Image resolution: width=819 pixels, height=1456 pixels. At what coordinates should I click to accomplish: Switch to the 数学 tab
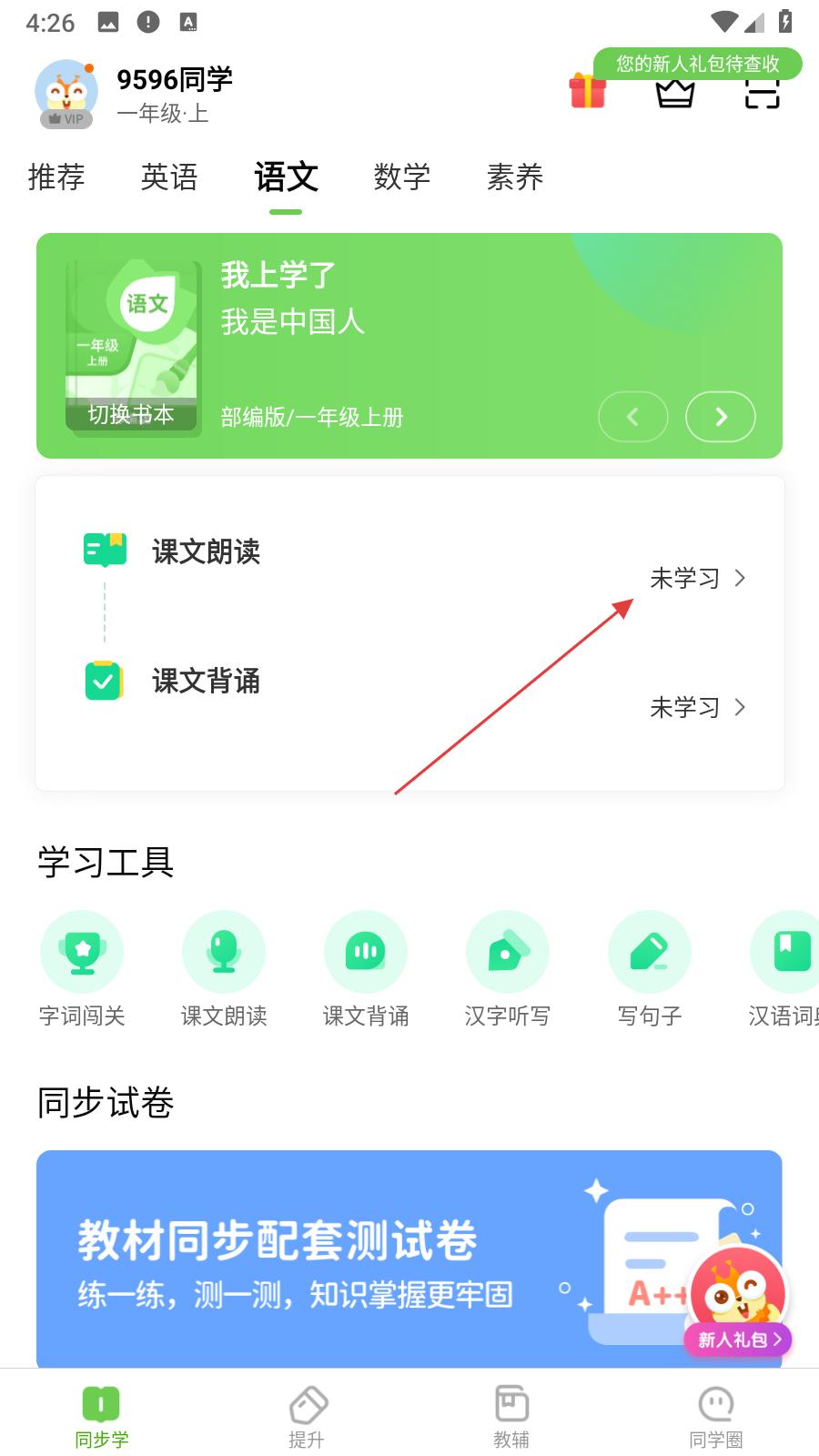(x=401, y=177)
